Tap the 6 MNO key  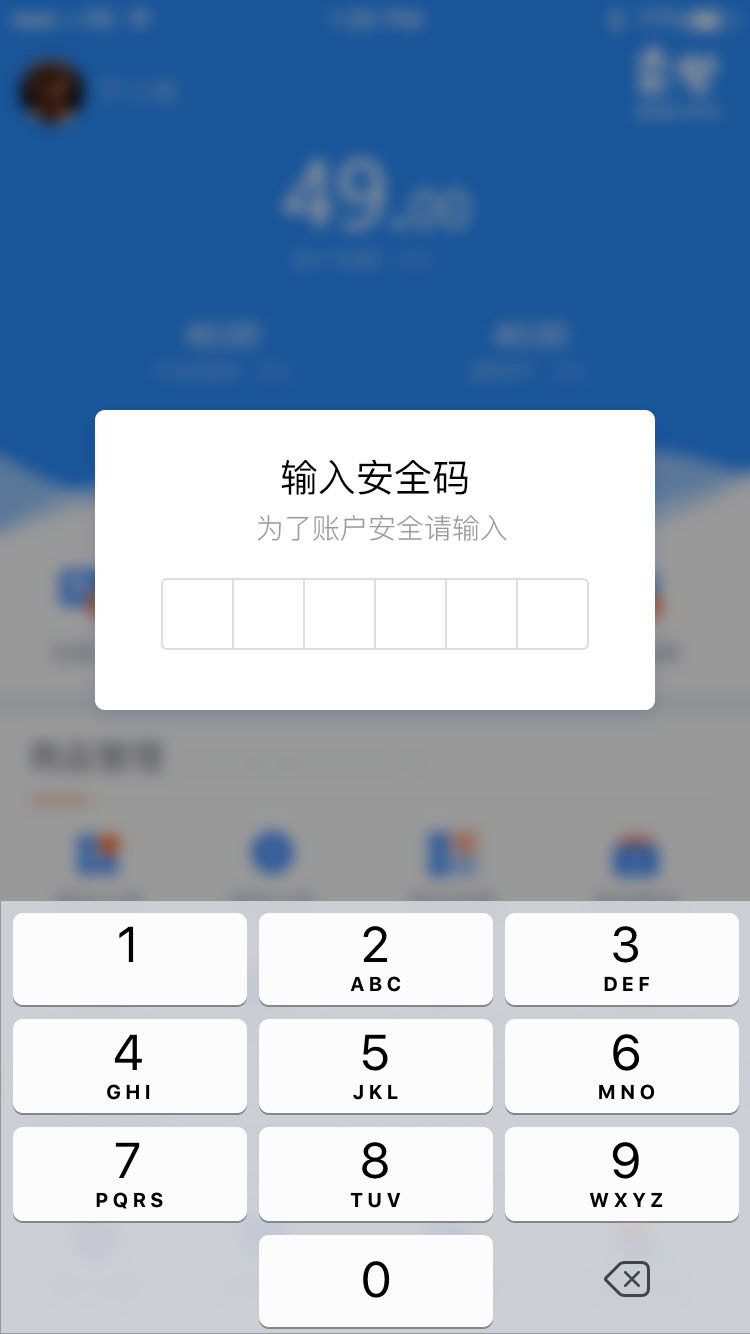[x=622, y=1066]
